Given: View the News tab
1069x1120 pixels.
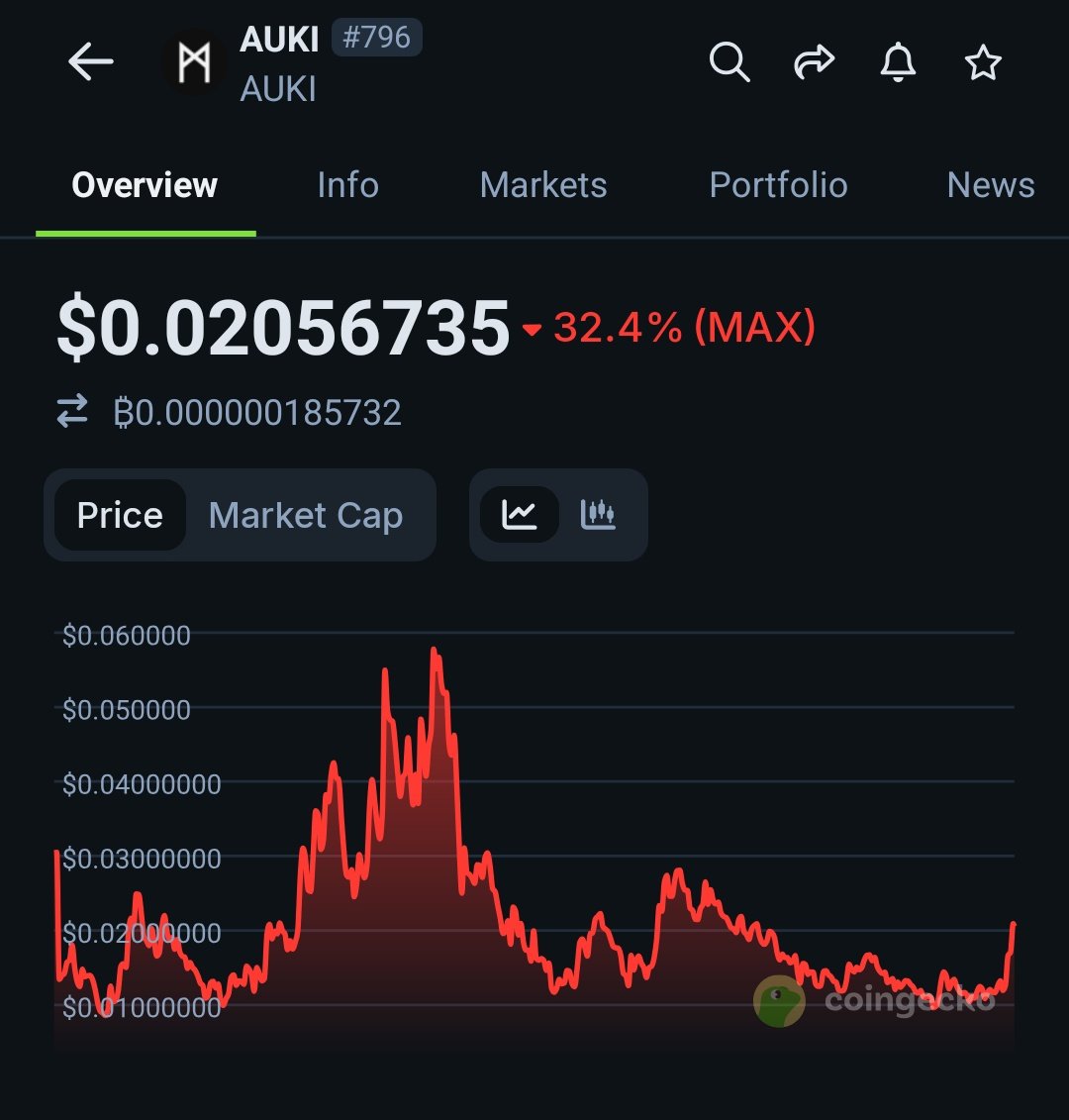Looking at the screenshot, I should 990,185.
